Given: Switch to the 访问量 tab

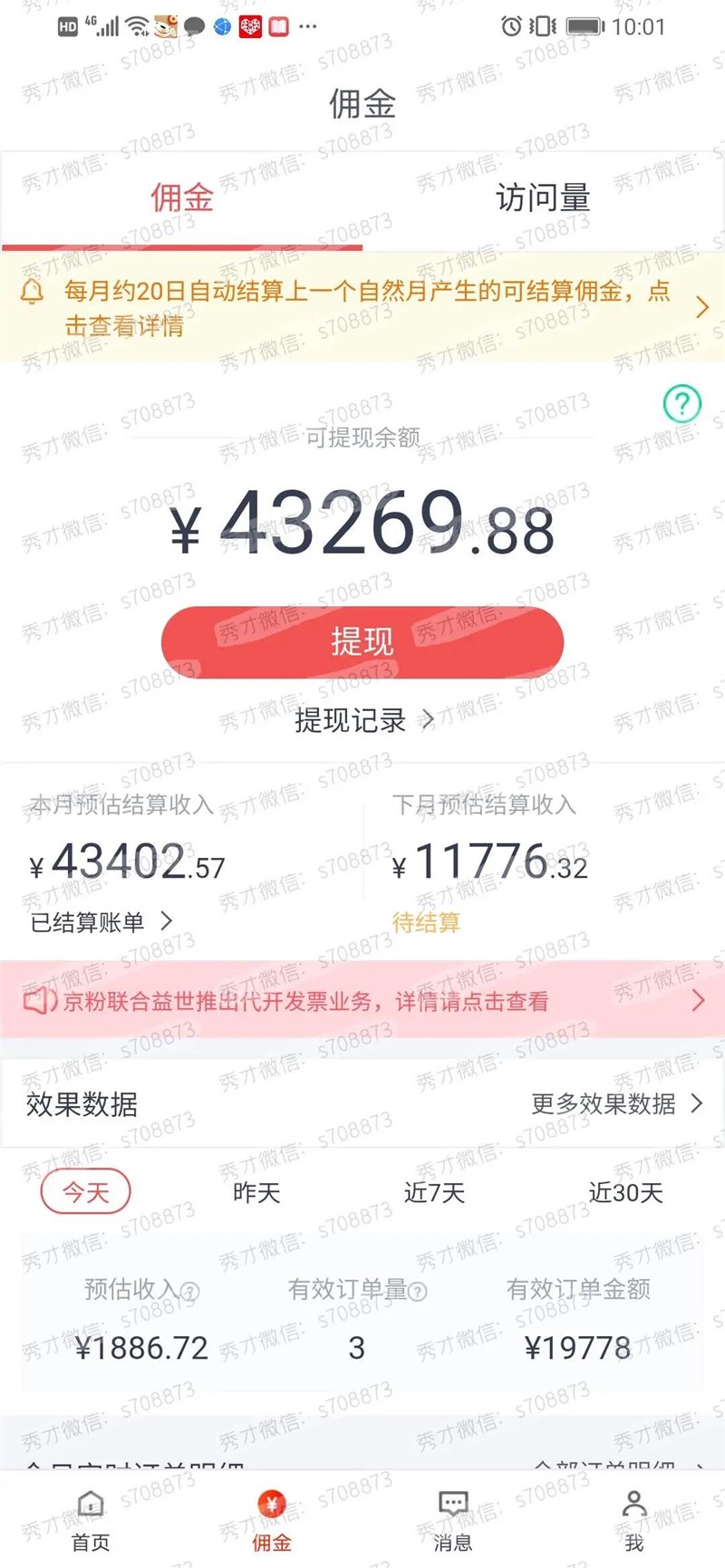Looking at the screenshot, I should click(x=545, y=198).
